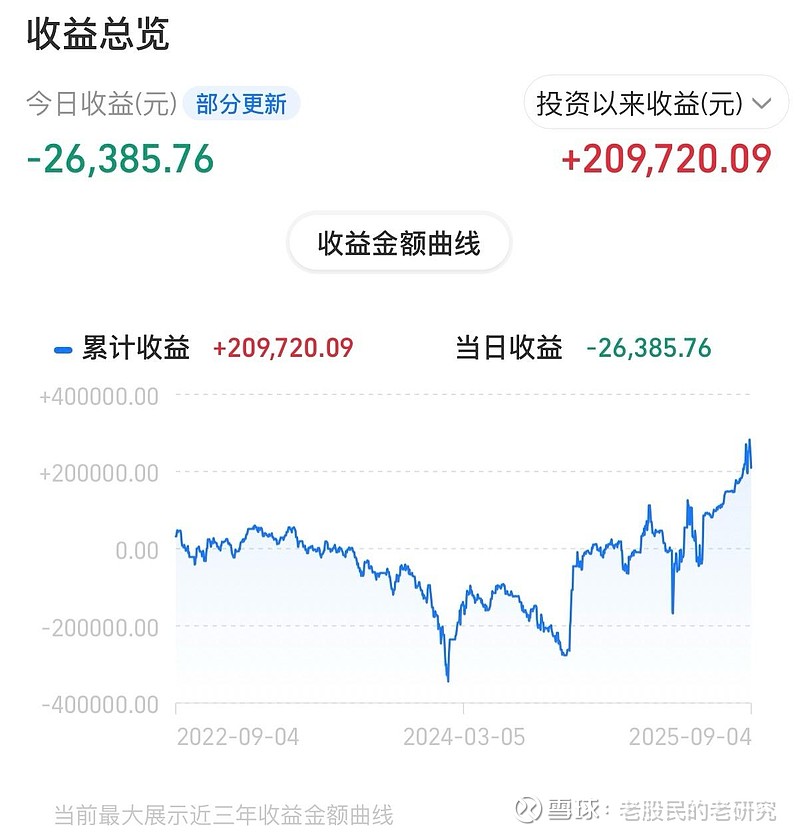Screen dimensions: 800x835
Task: Tap the 收益金额曲线 button
Action: [399, 243]
